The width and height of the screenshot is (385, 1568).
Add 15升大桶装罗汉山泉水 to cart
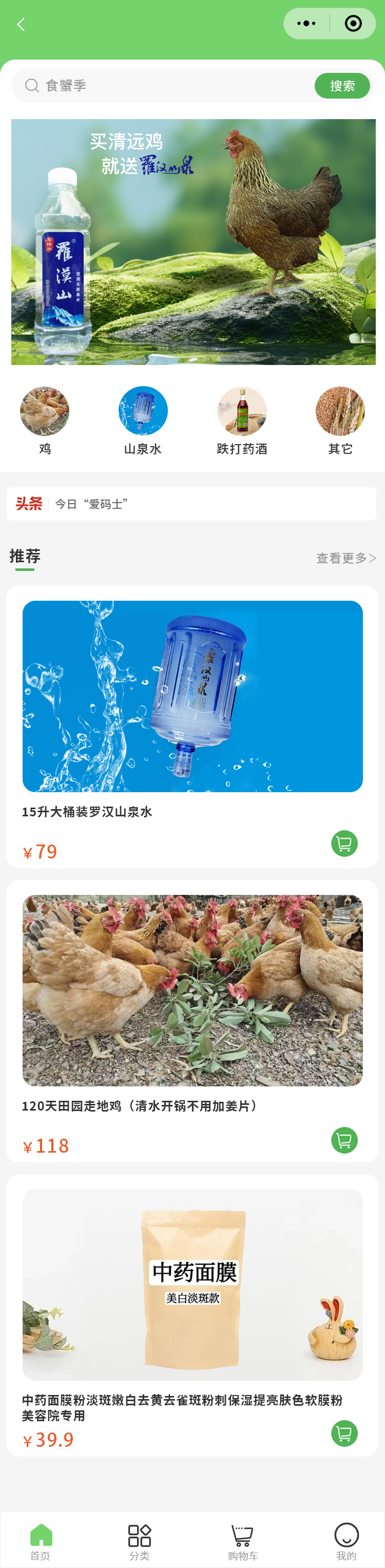click(x=344, y=844)
